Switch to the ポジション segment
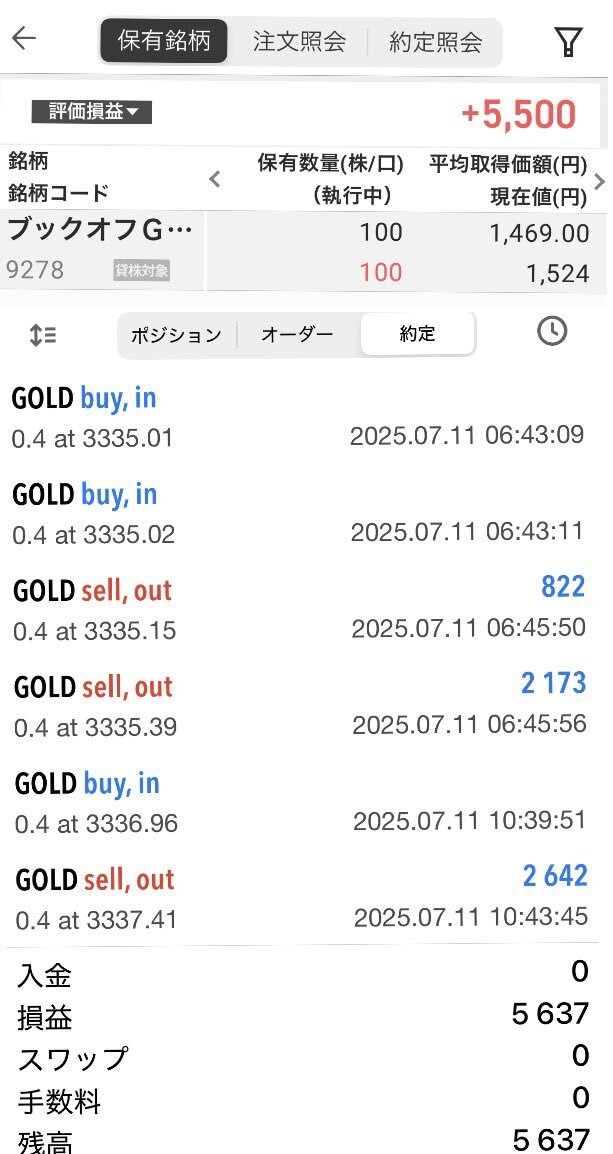This screenshot has height=1154, width=613. (176, 335)
